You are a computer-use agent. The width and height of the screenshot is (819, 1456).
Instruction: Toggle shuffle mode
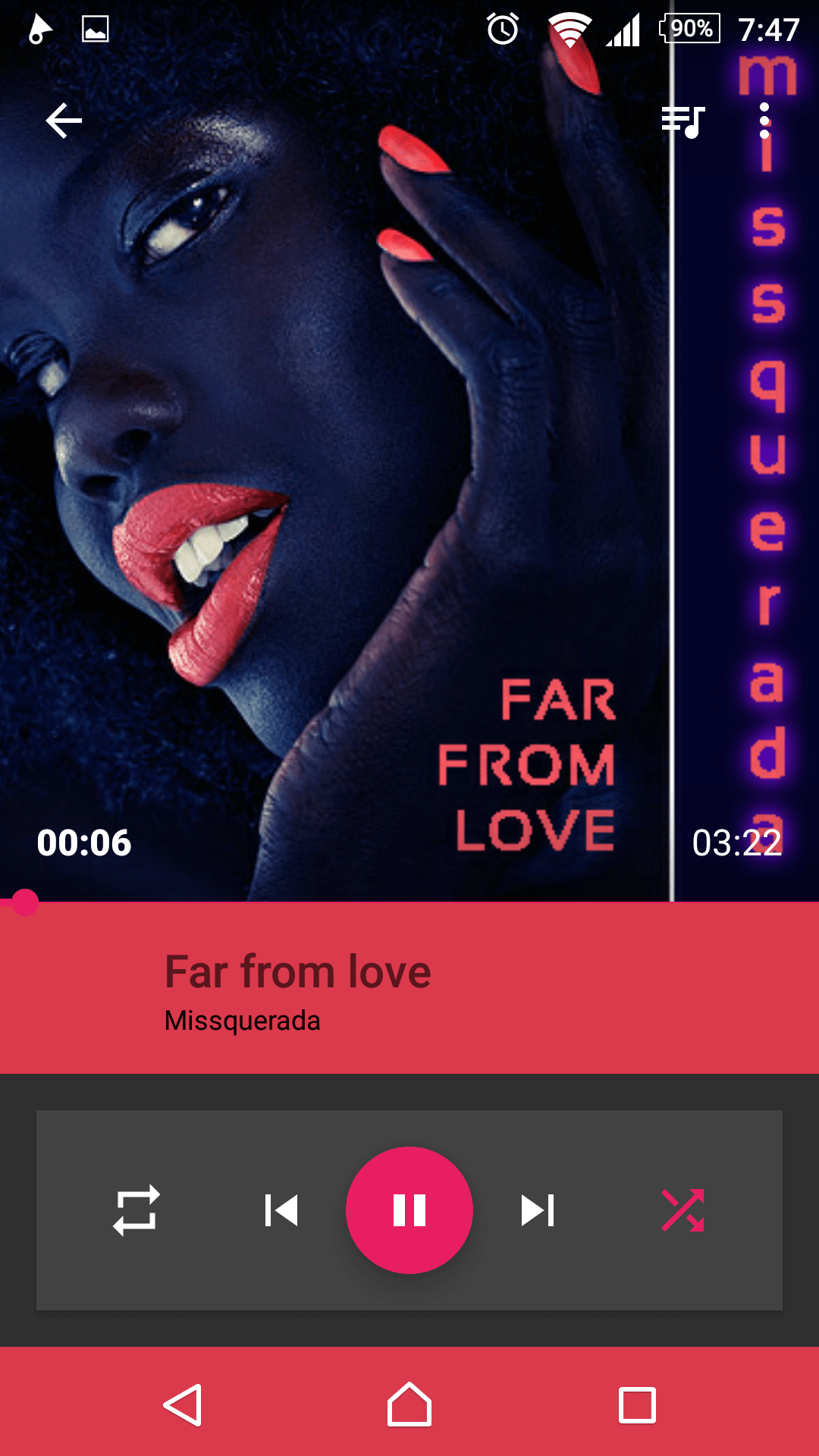(682, 1210)
